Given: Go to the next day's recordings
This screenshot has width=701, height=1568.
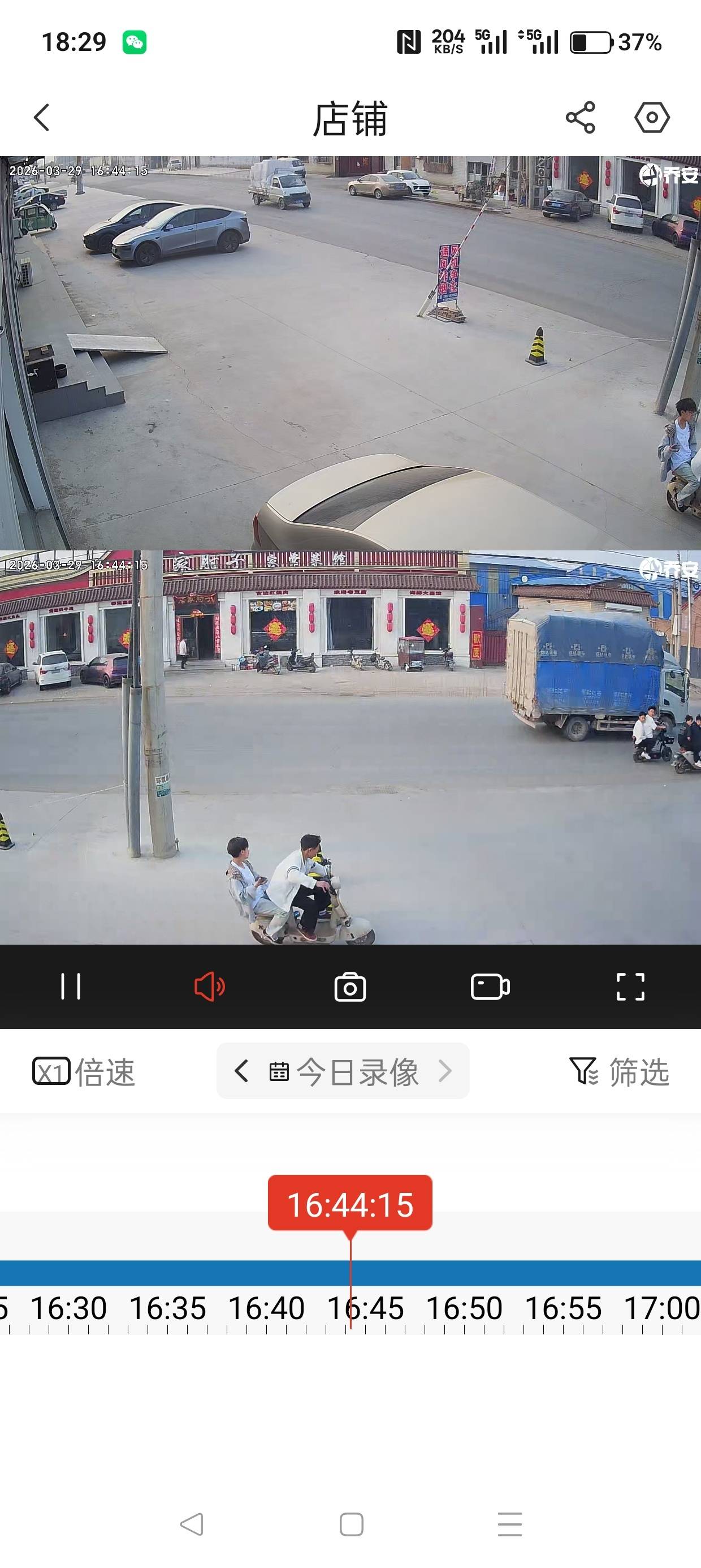Looking at the screenshot, I should 445,1071.
